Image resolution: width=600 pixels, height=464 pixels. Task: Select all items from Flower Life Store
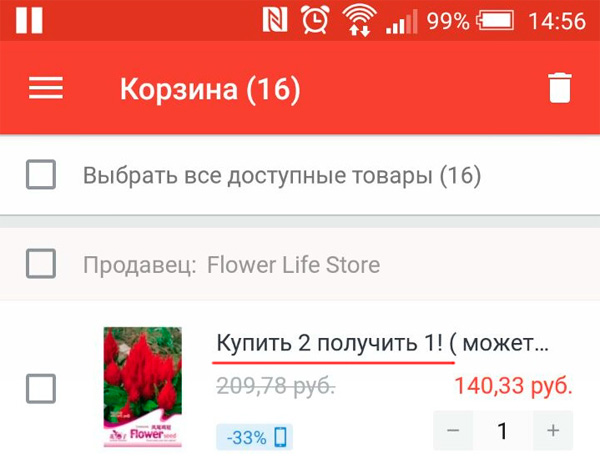[x=41, y=265]
